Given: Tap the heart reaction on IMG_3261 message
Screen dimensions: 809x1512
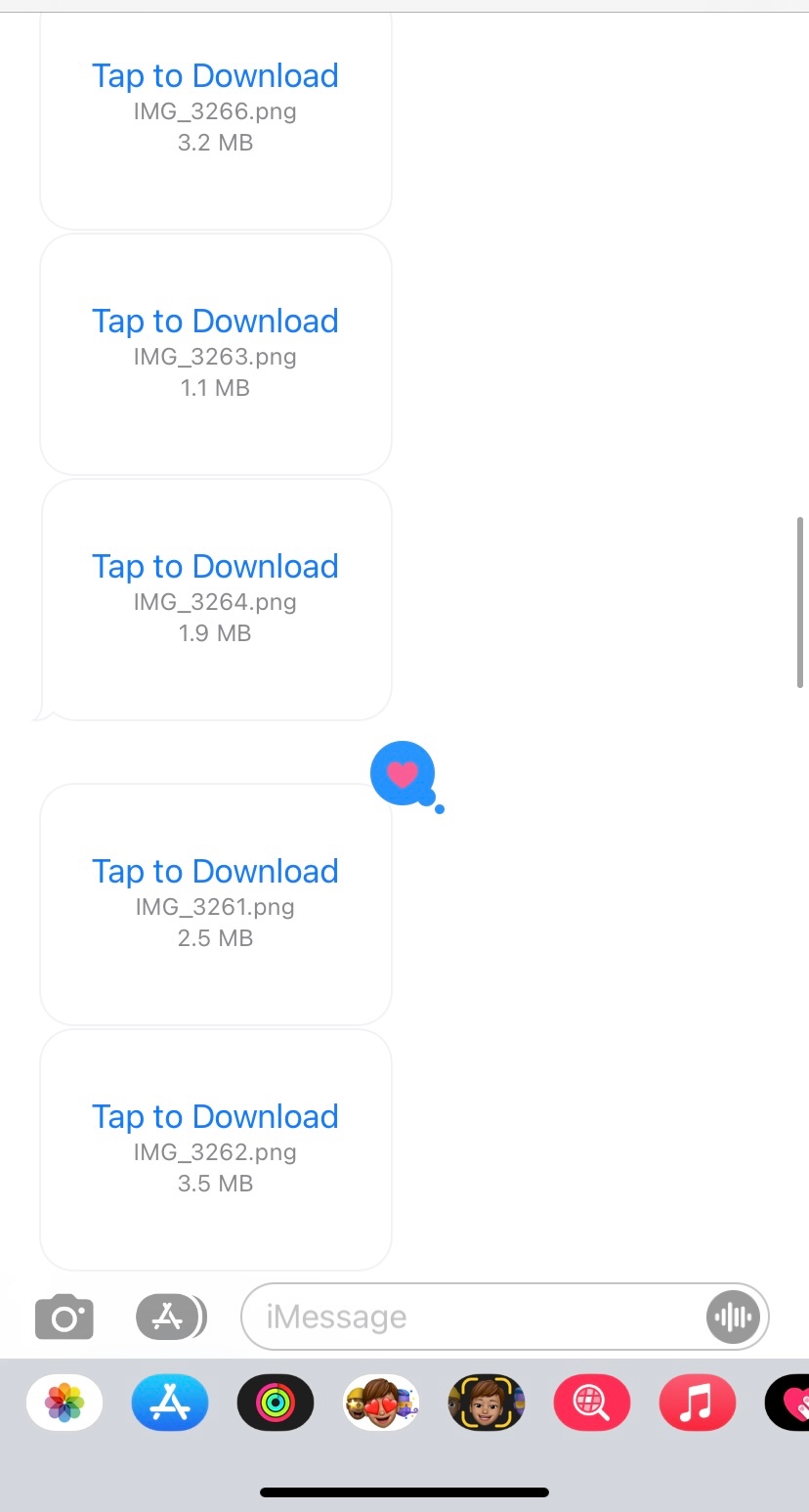Looking at the screenshot, I should click(403, 772).
